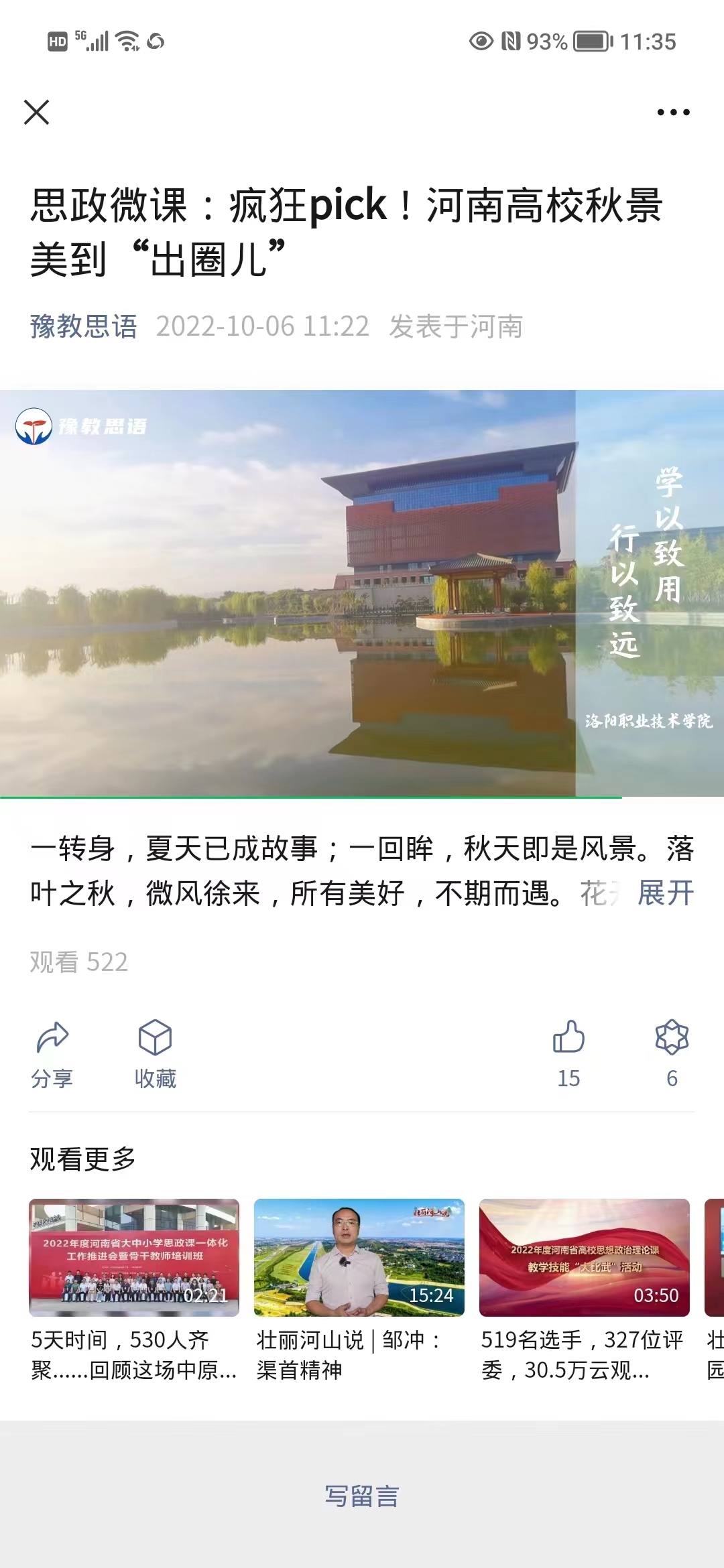Open the three-dot overflow menu
724x1568 pixels.
point(673,112)
